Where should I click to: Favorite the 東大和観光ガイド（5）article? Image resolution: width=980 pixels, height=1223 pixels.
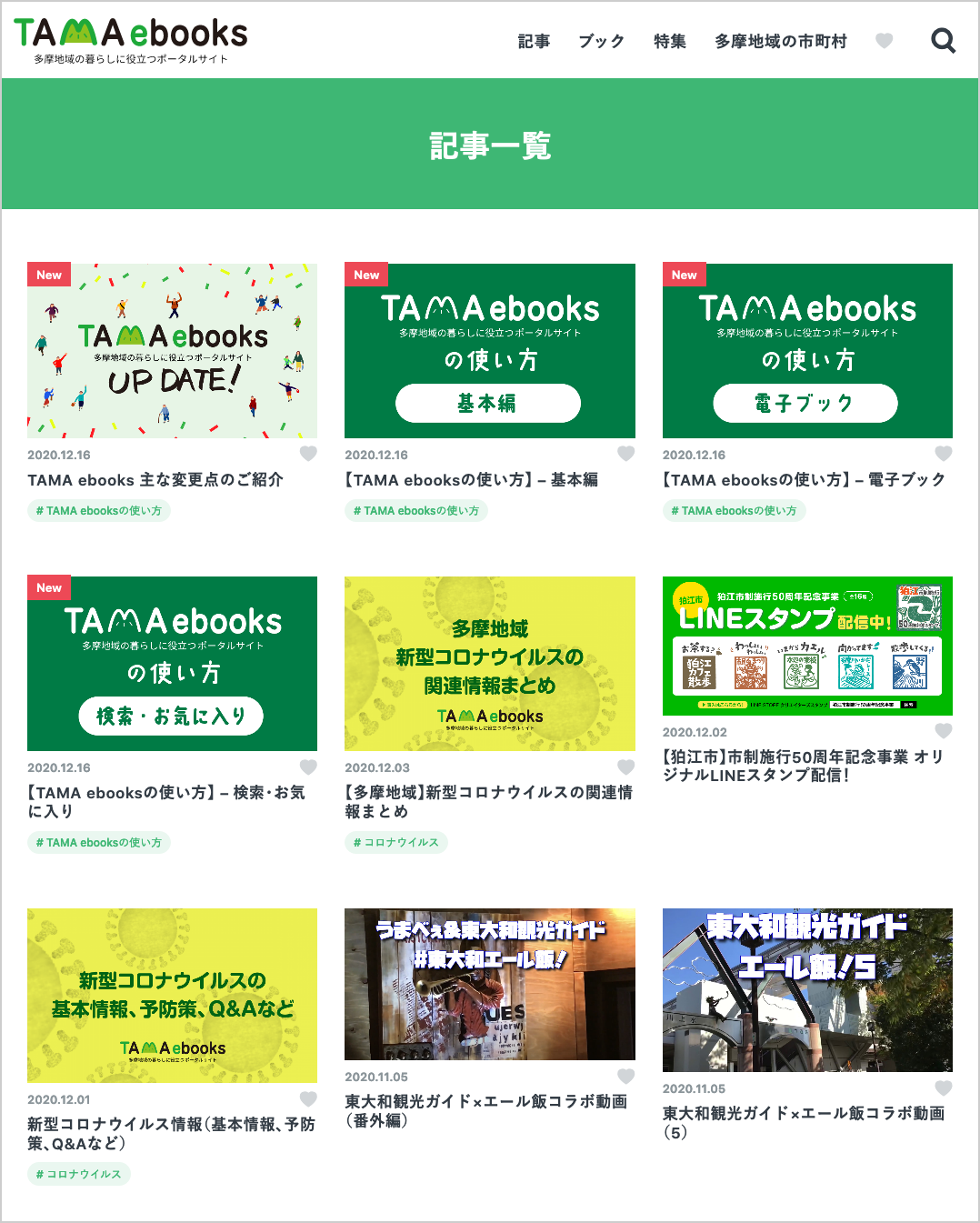[x=944, y=1088]
